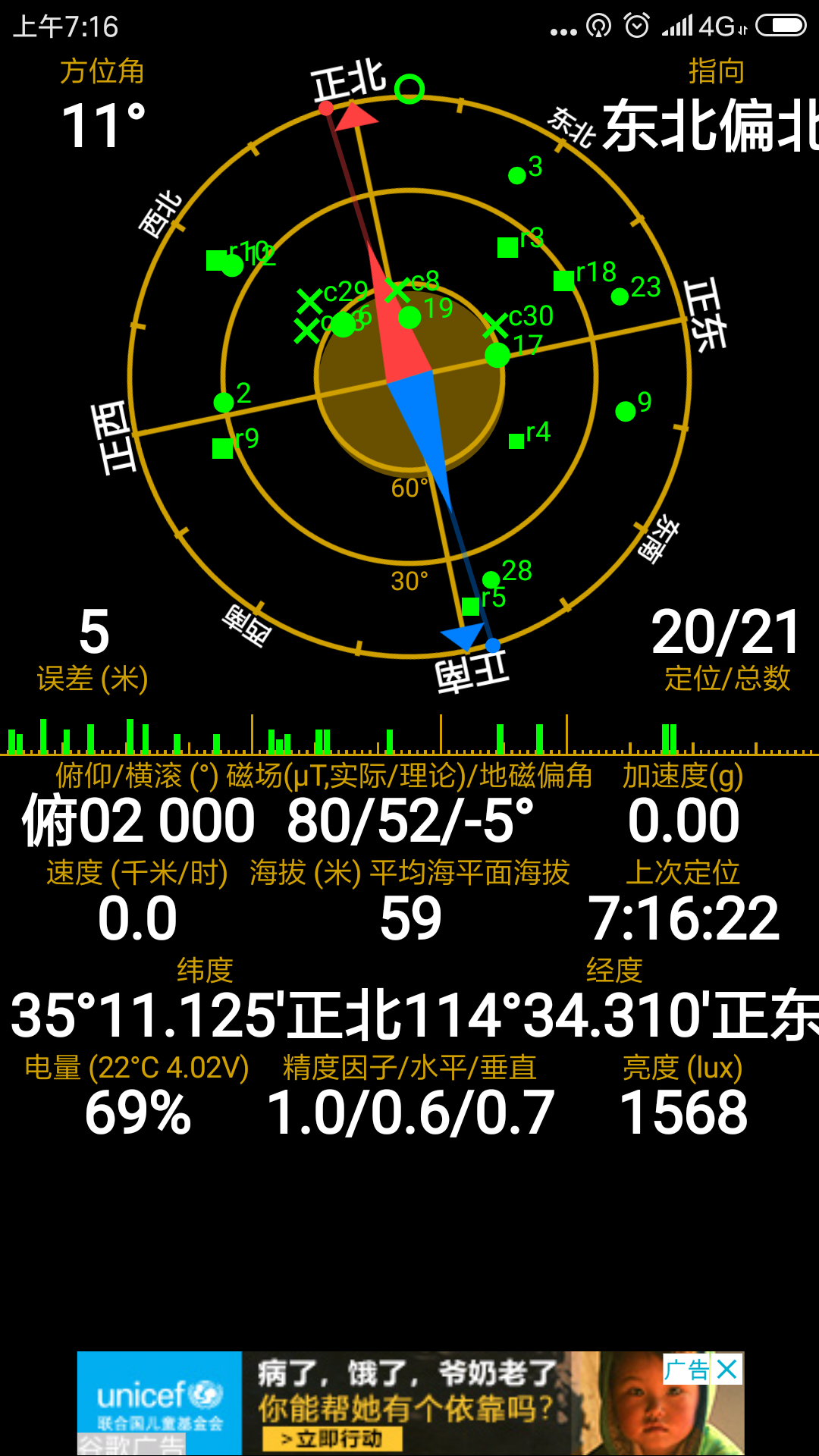Screen dimensions: 819x1456
Task: Tap the 立即行动 button in the ad
Action: point(331,1438)
